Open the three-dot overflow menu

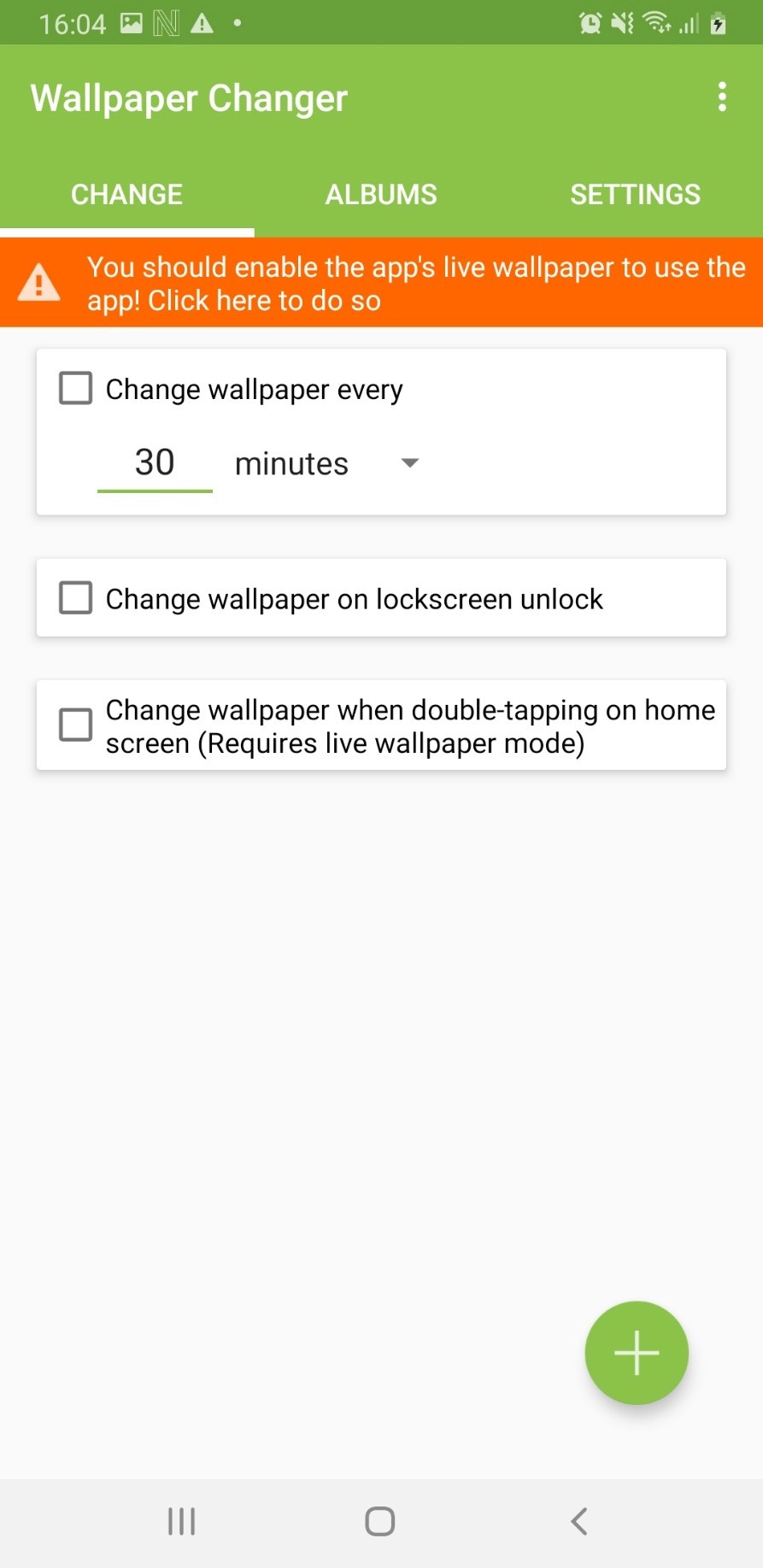722,97
